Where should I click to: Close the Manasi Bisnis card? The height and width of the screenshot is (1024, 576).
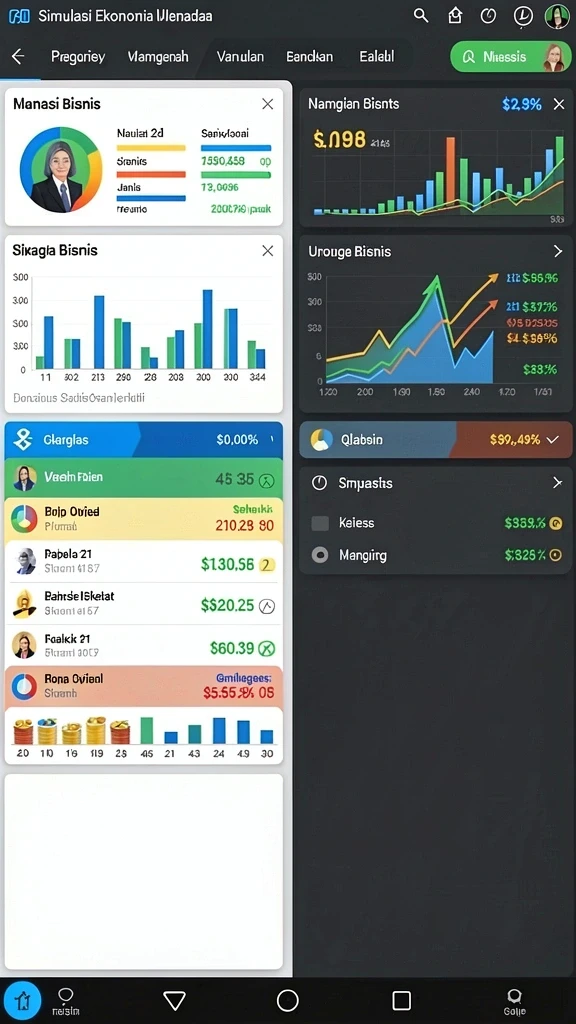268,104
